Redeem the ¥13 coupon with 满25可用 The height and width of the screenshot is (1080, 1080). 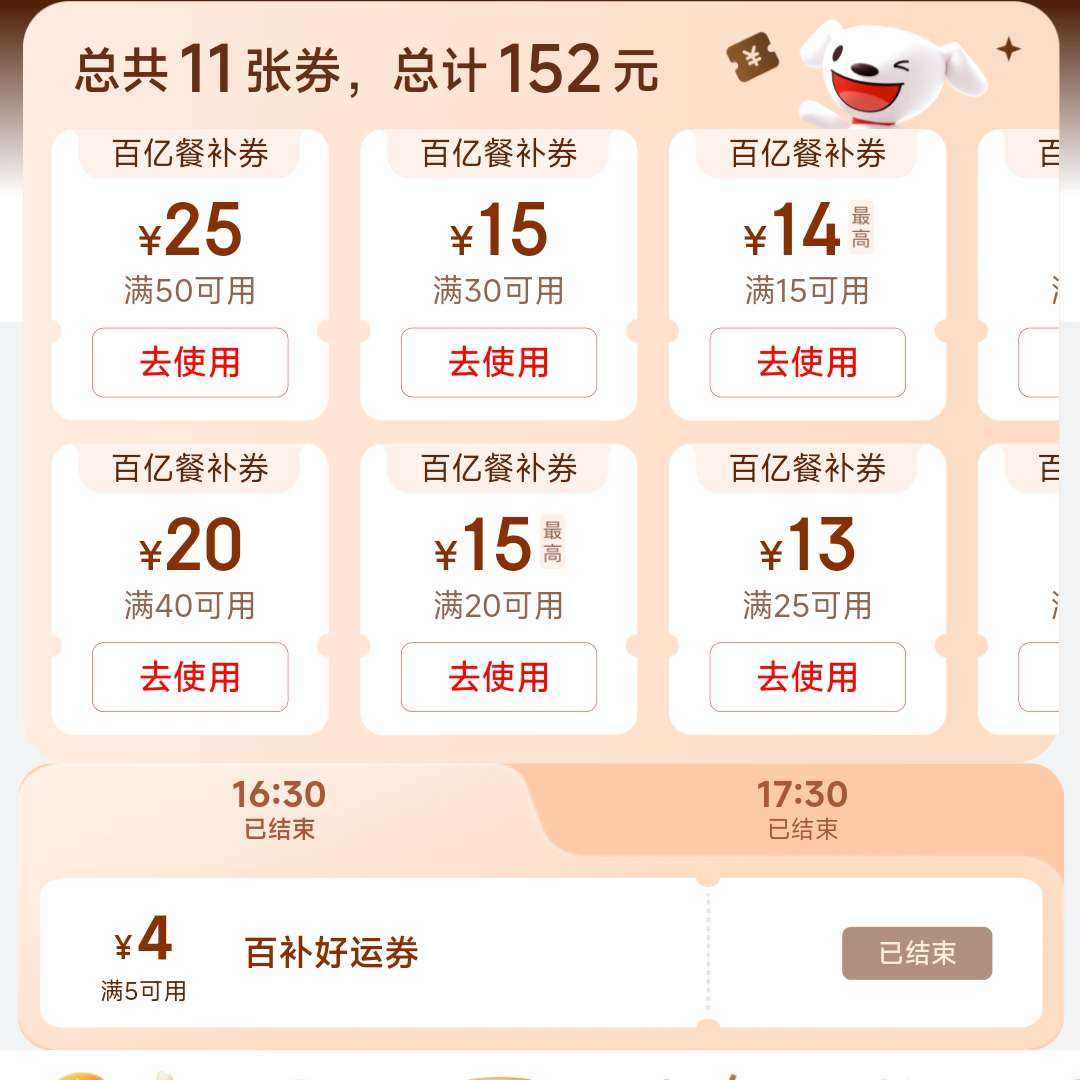click(x=807, y=677)
